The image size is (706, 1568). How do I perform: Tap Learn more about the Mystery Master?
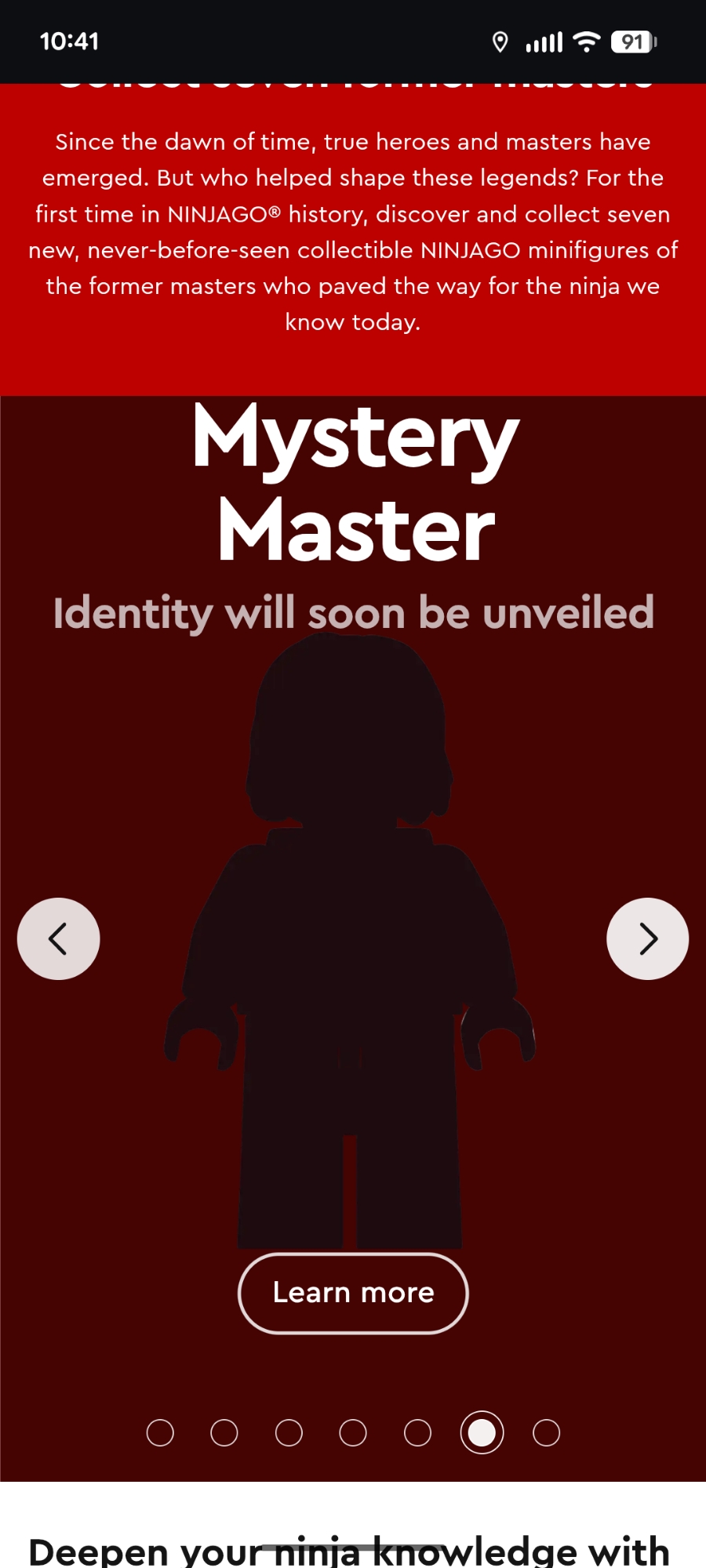click(x=353, y=1293)
